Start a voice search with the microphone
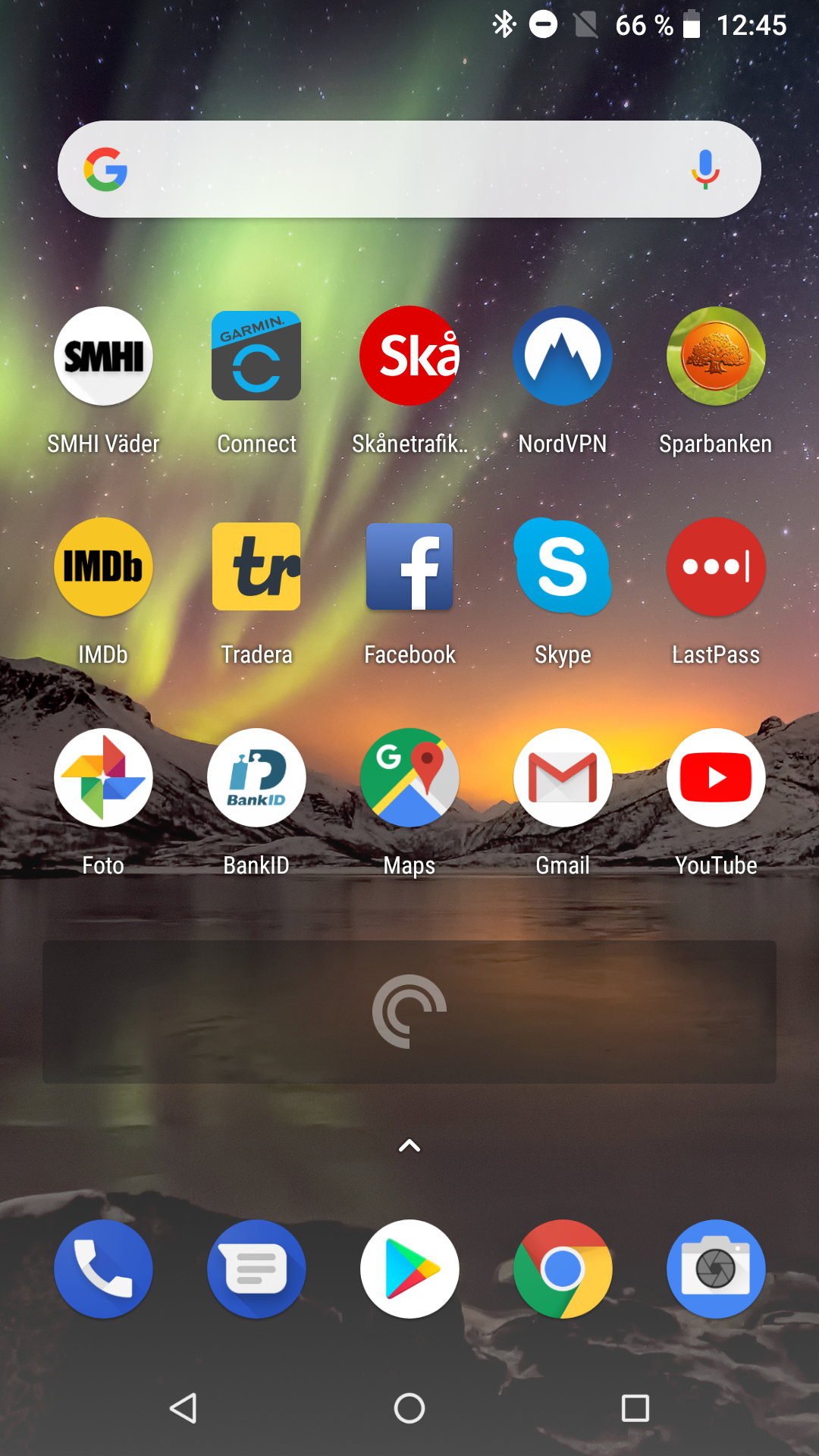 (704, 169)
